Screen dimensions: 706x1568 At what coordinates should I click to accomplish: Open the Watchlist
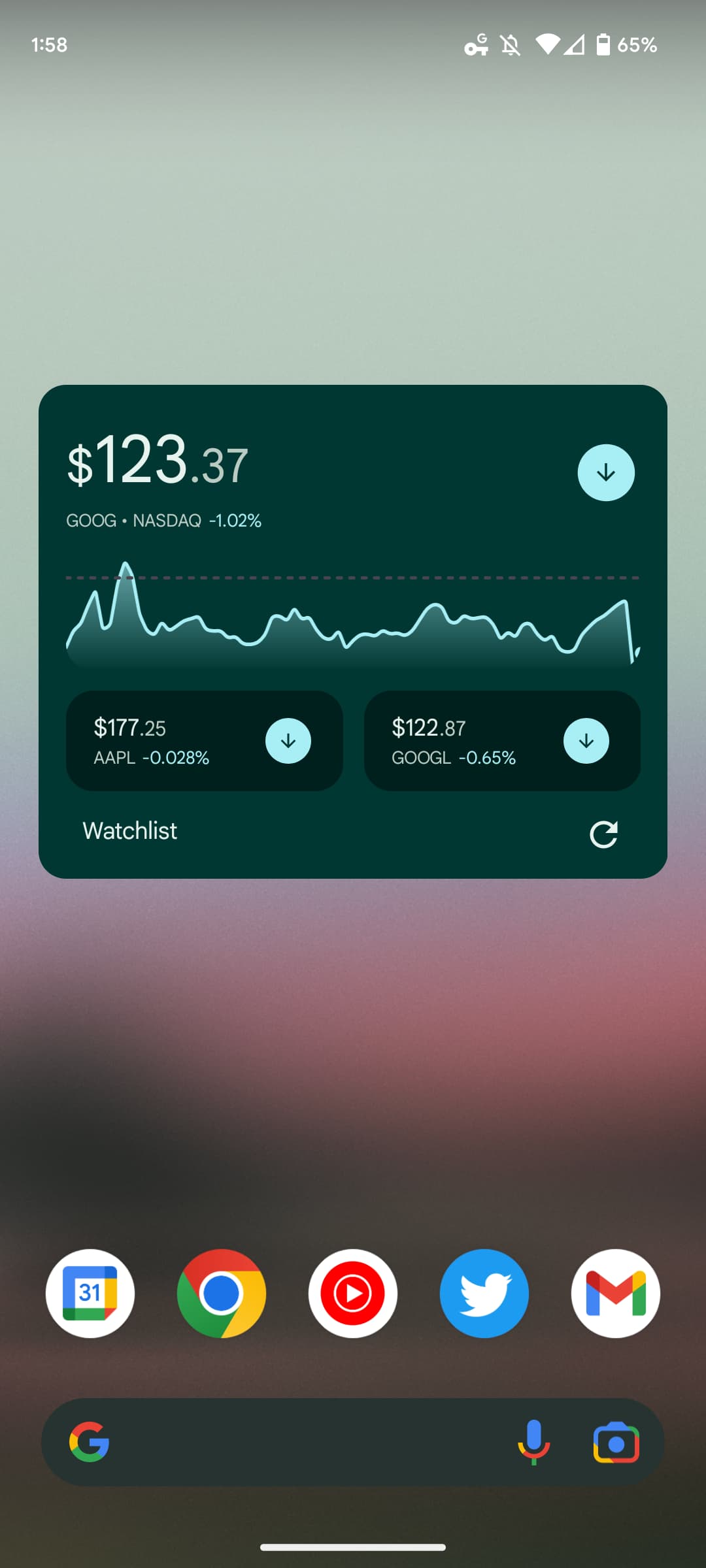coord(129,830)
